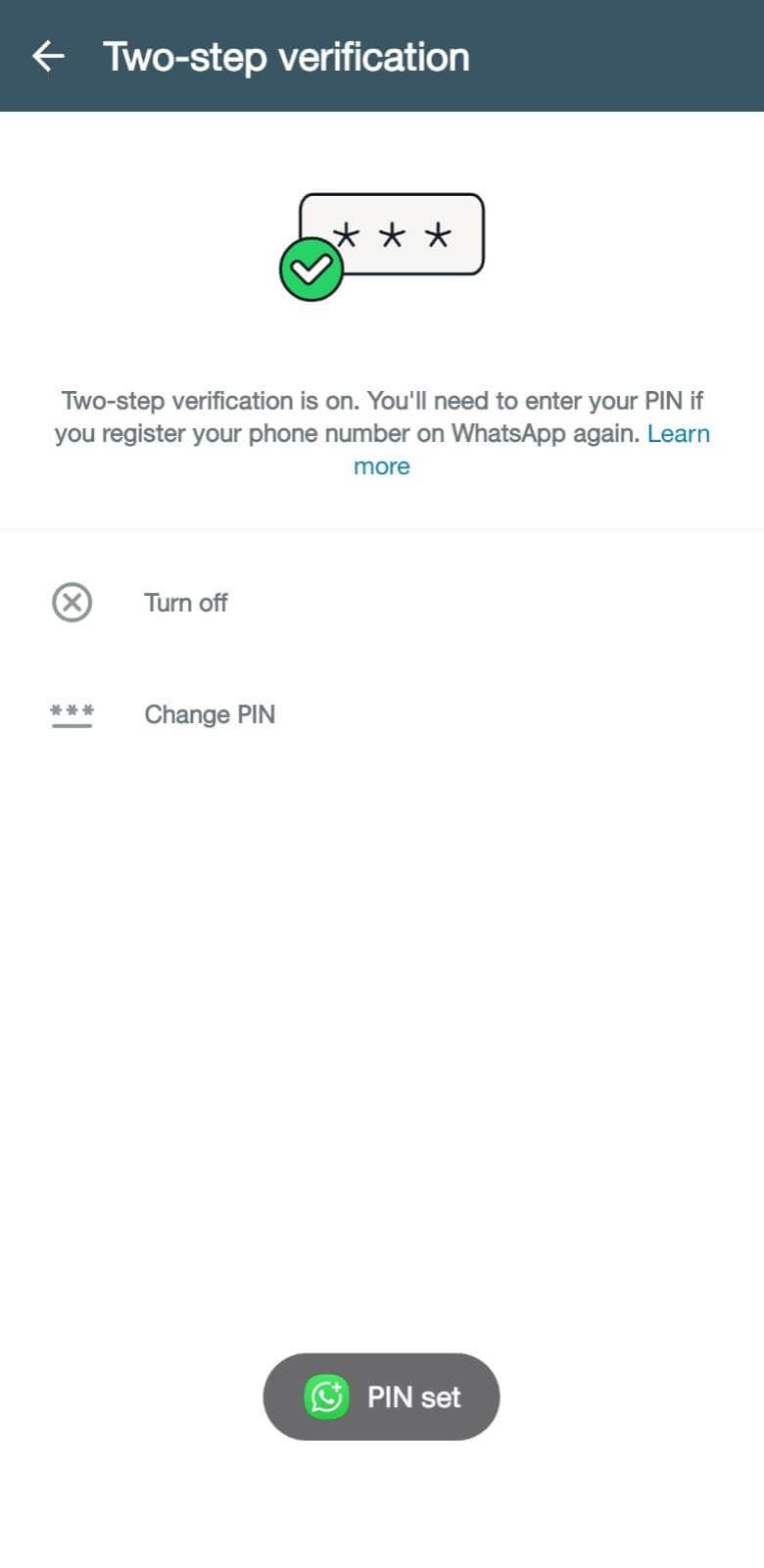Turn off two-step verification
Image resolution: width=764 pixels, height=1568 pixels.
[x=382, y=602]
